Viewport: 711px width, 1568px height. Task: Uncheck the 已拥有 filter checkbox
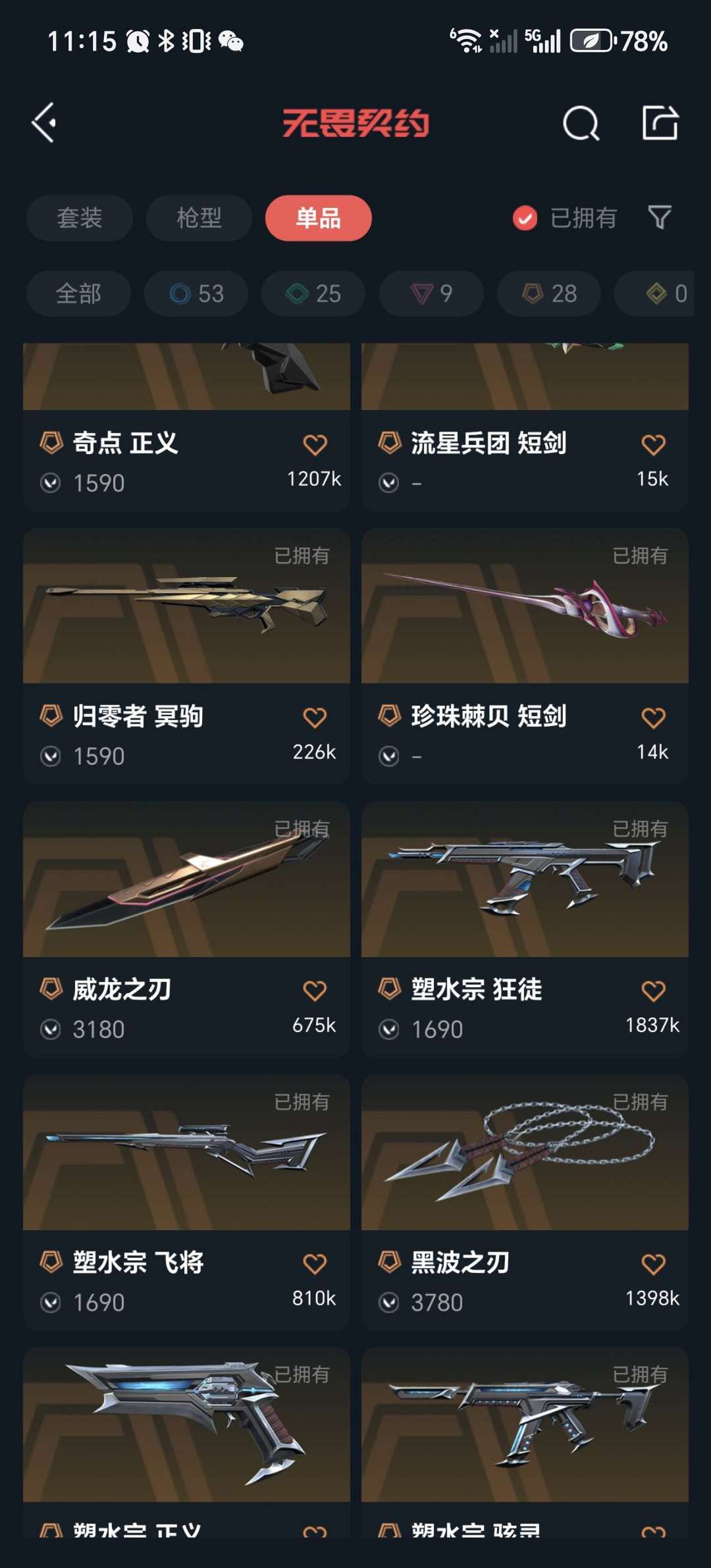pyautogui.click(x=525, y=218)
